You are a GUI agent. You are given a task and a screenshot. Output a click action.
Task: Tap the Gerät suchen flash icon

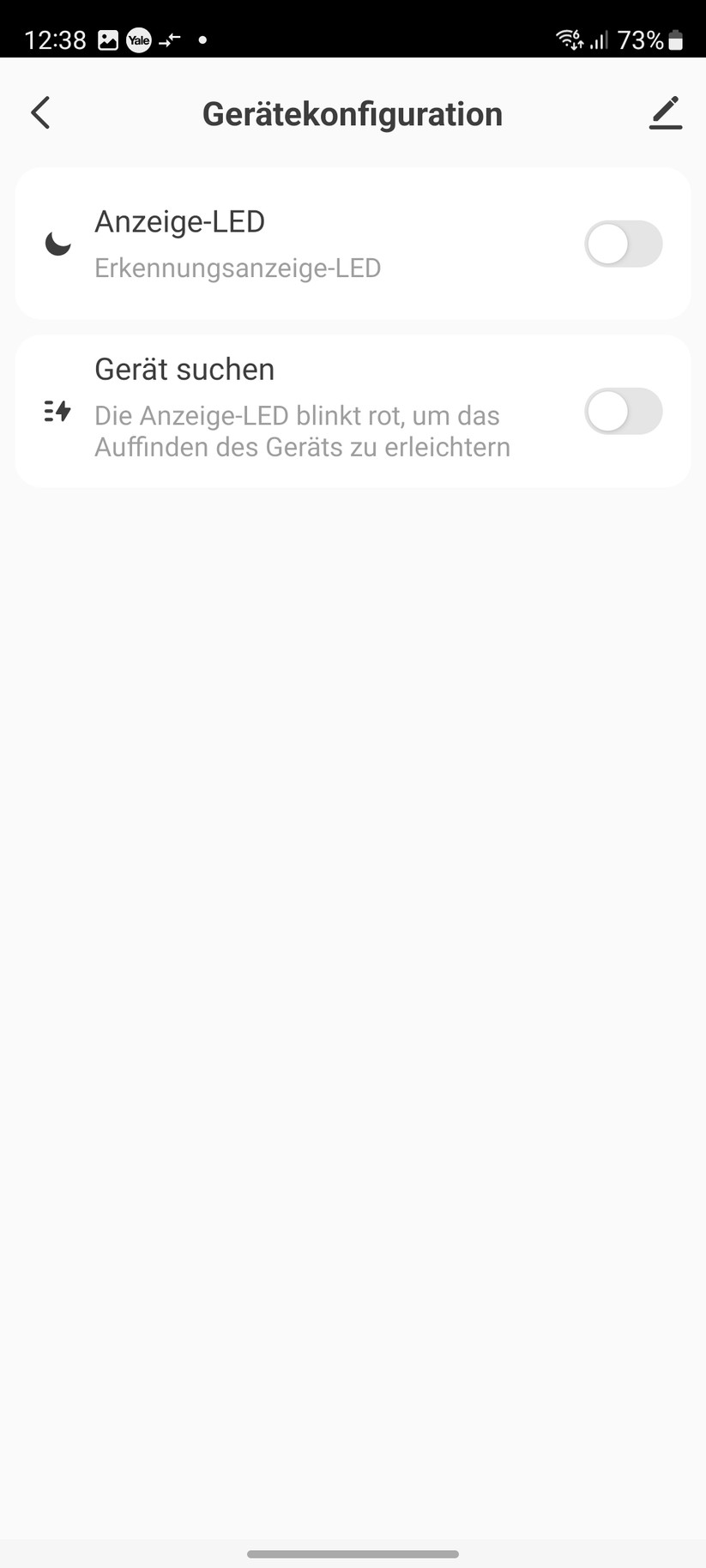click(57, 412)
